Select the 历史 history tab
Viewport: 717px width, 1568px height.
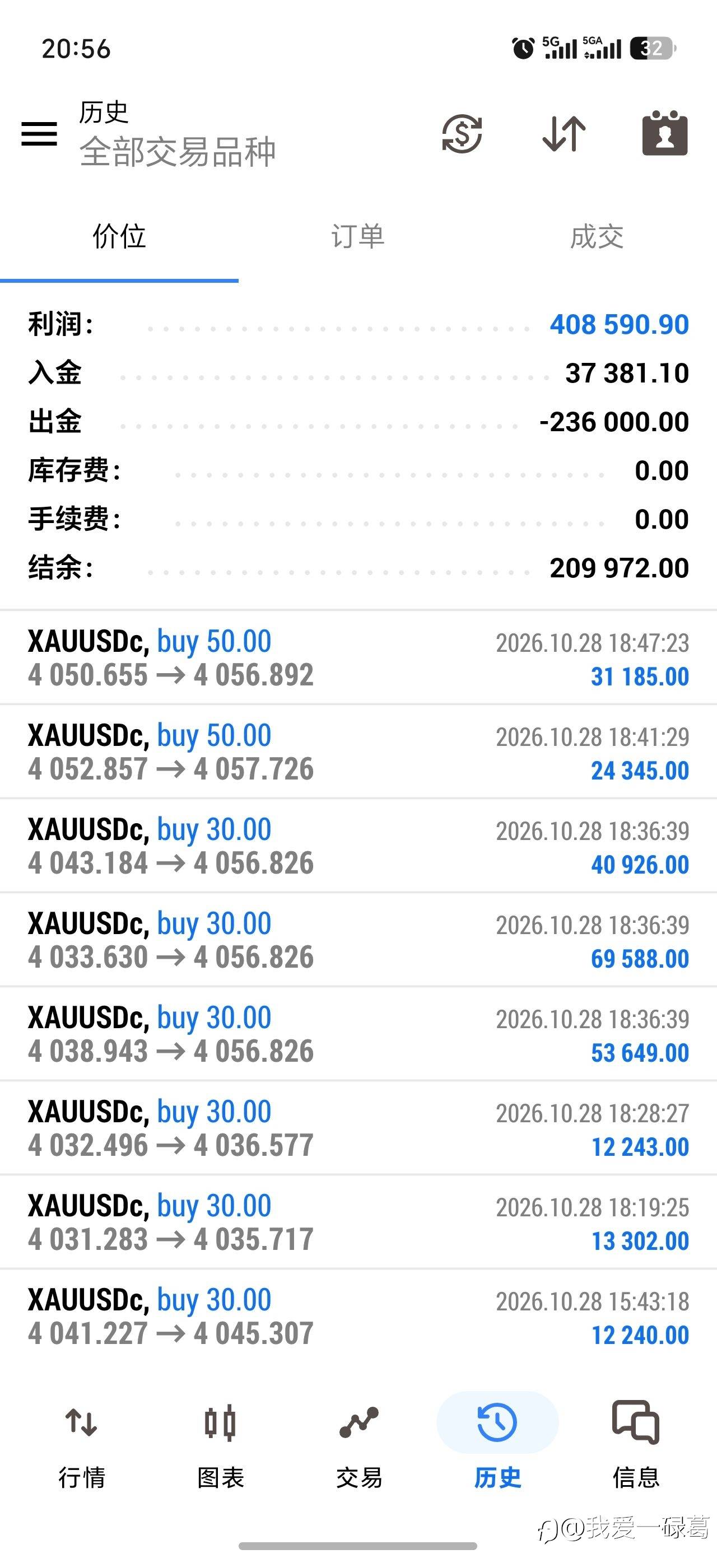click(497, 1446)
